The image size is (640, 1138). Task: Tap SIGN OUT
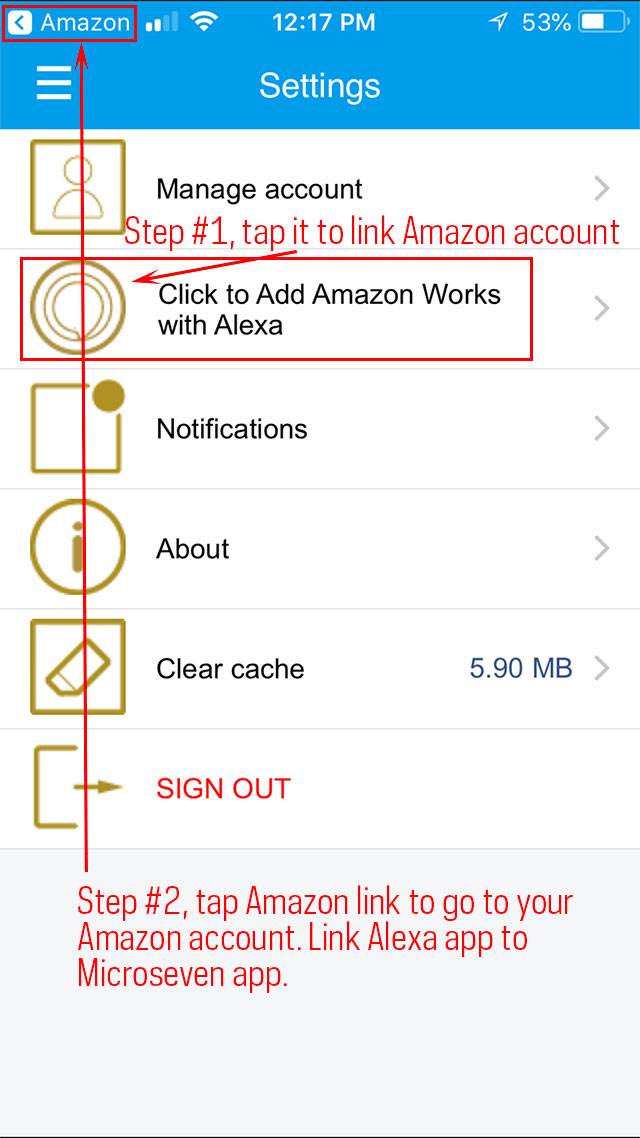(320, 789)
